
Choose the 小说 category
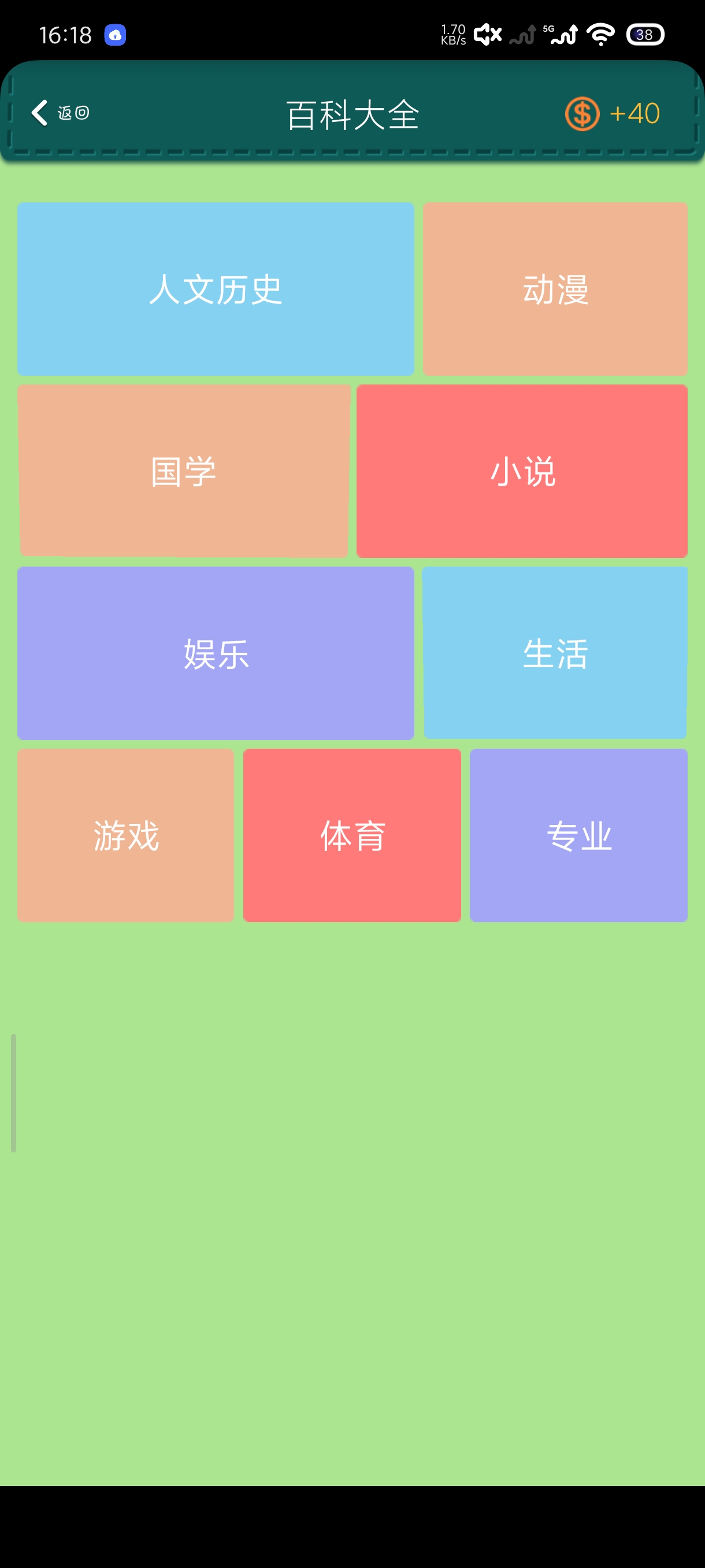(x=522, y=470)
